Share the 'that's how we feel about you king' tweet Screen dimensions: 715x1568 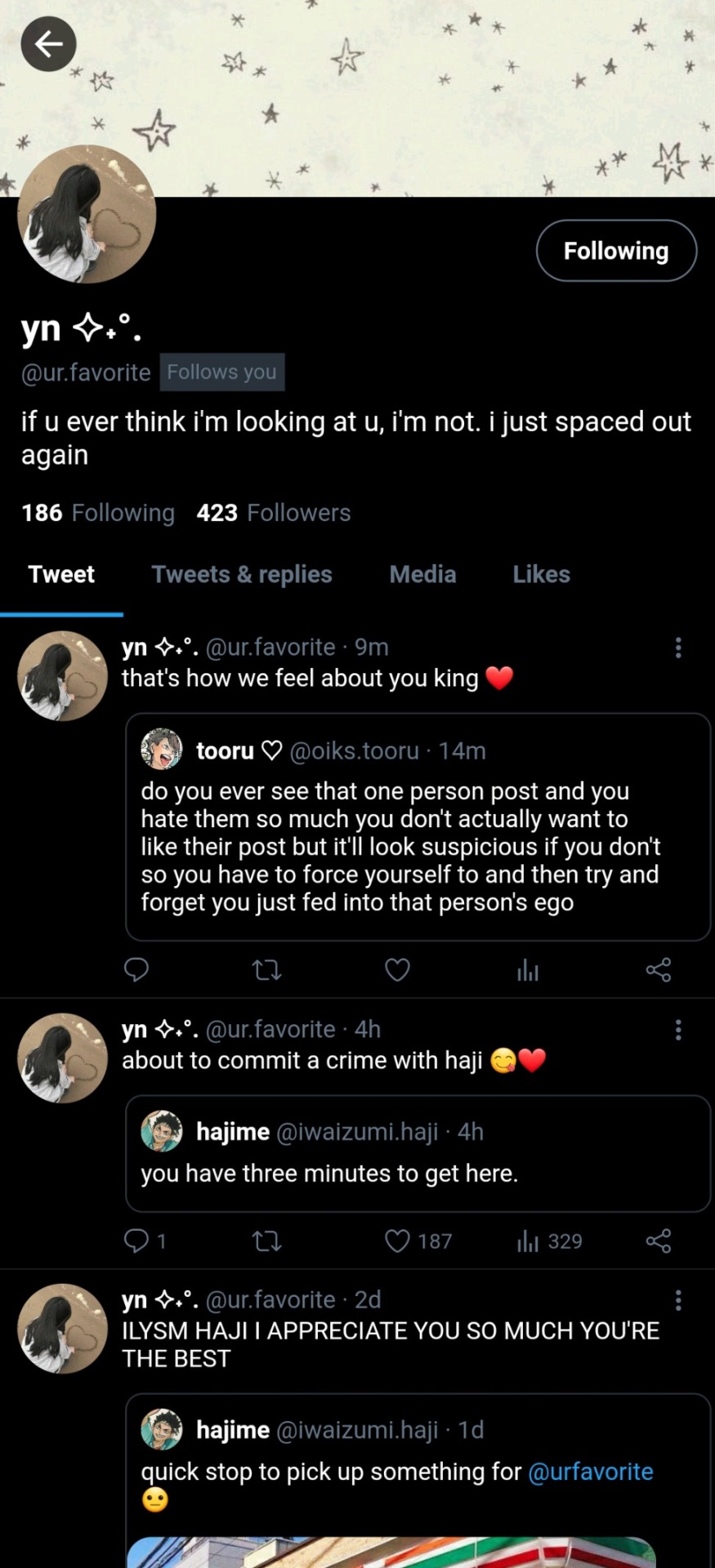658,970
